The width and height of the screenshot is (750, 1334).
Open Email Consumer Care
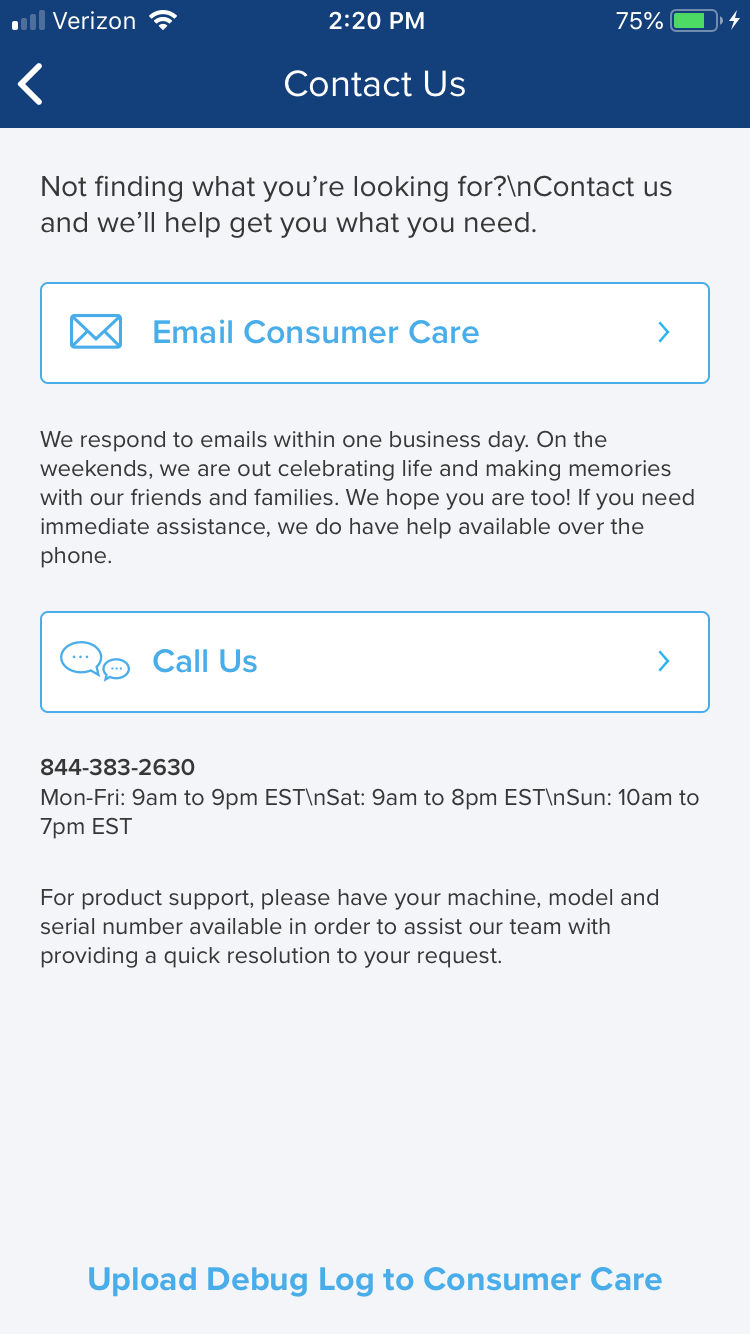[375, 333]
